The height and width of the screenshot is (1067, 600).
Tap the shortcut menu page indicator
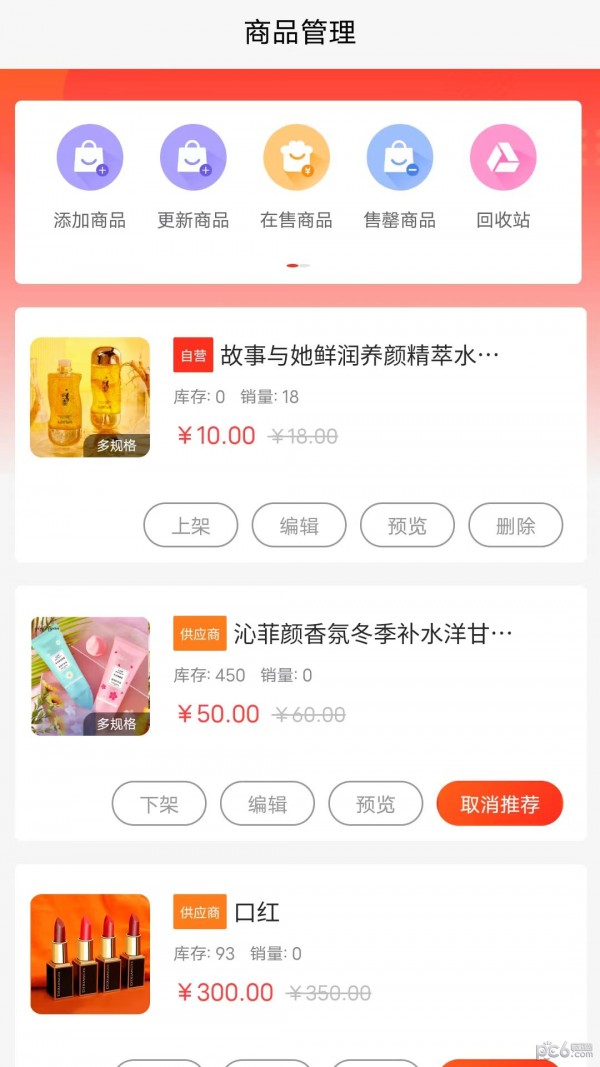pos(298,265)
